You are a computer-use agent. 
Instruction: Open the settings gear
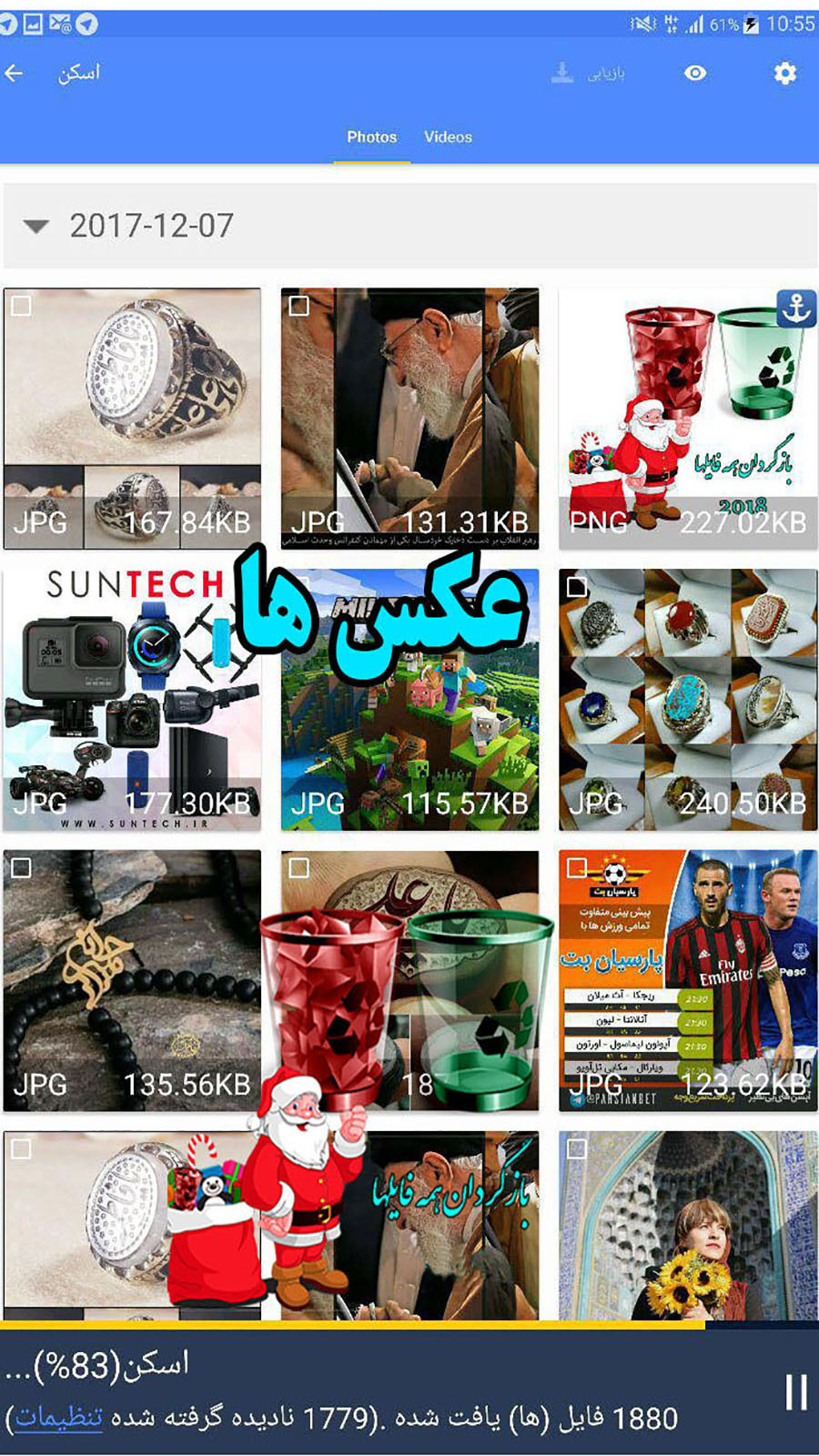784,73
